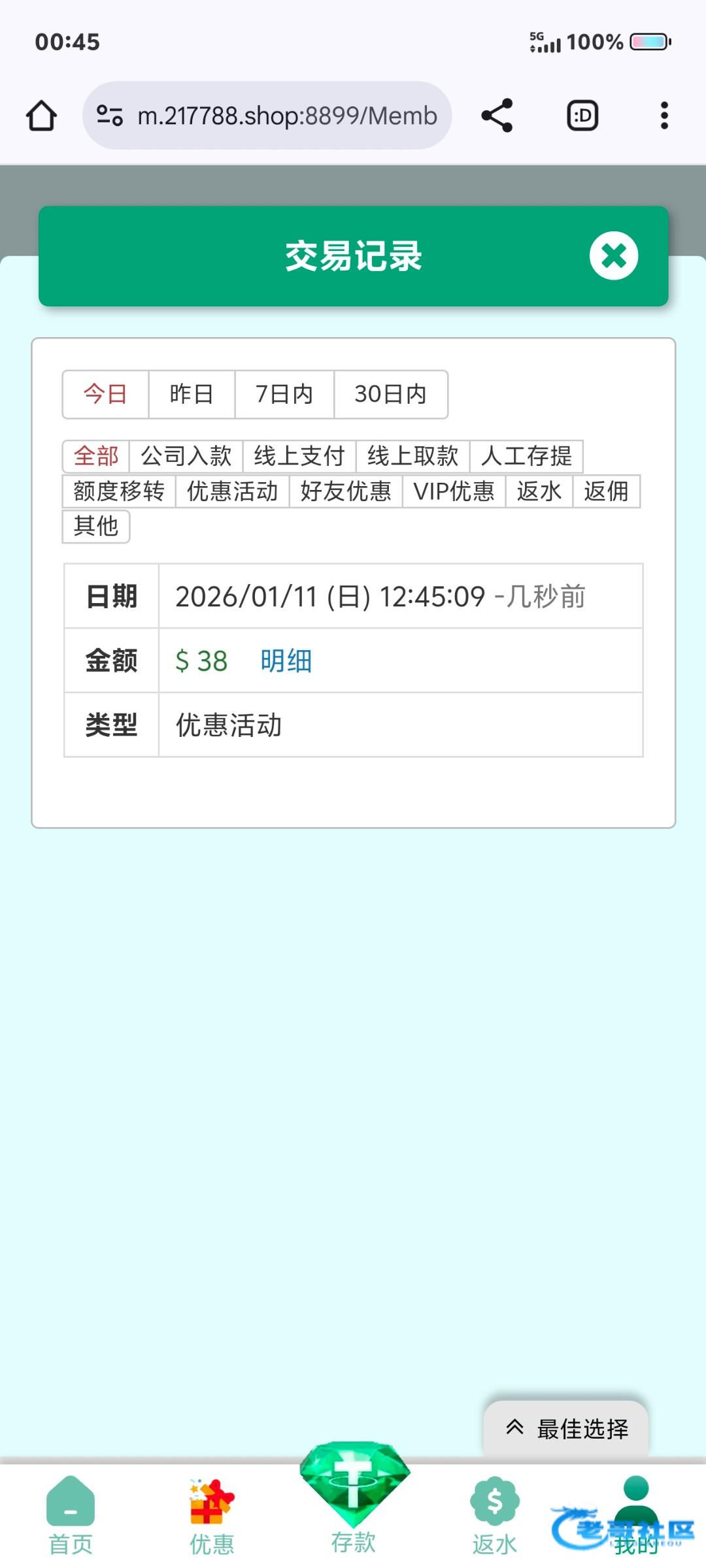This screenshot has height=1568, width=706.
Task: Show only 线上取款 records
Action: click(x=412, y=456)
